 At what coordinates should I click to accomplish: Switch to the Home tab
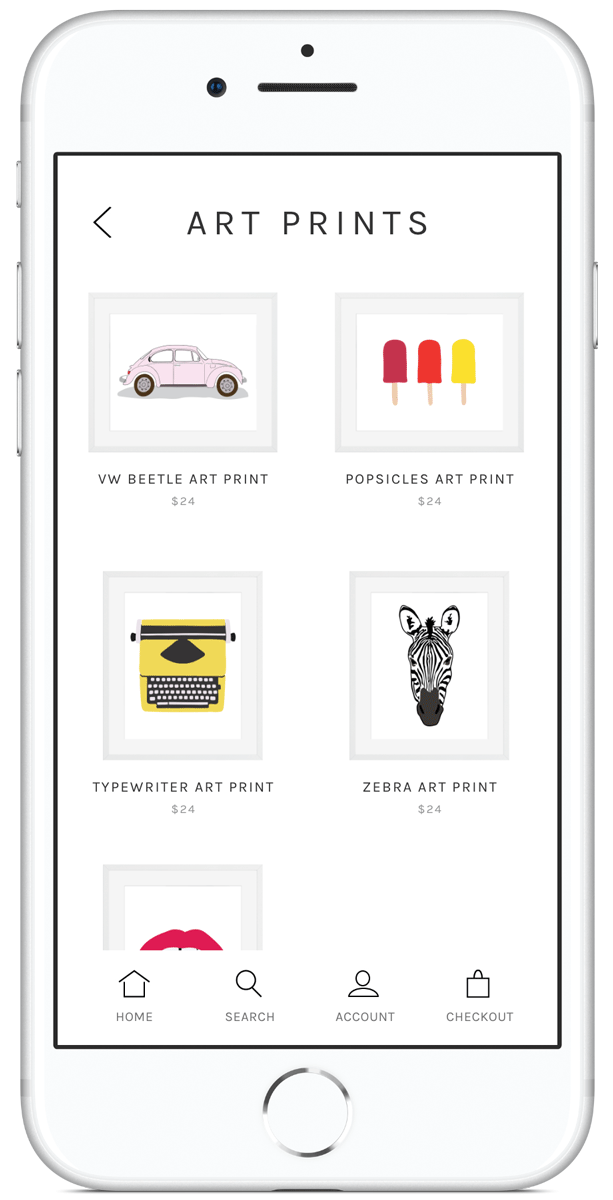pos(134,995)
